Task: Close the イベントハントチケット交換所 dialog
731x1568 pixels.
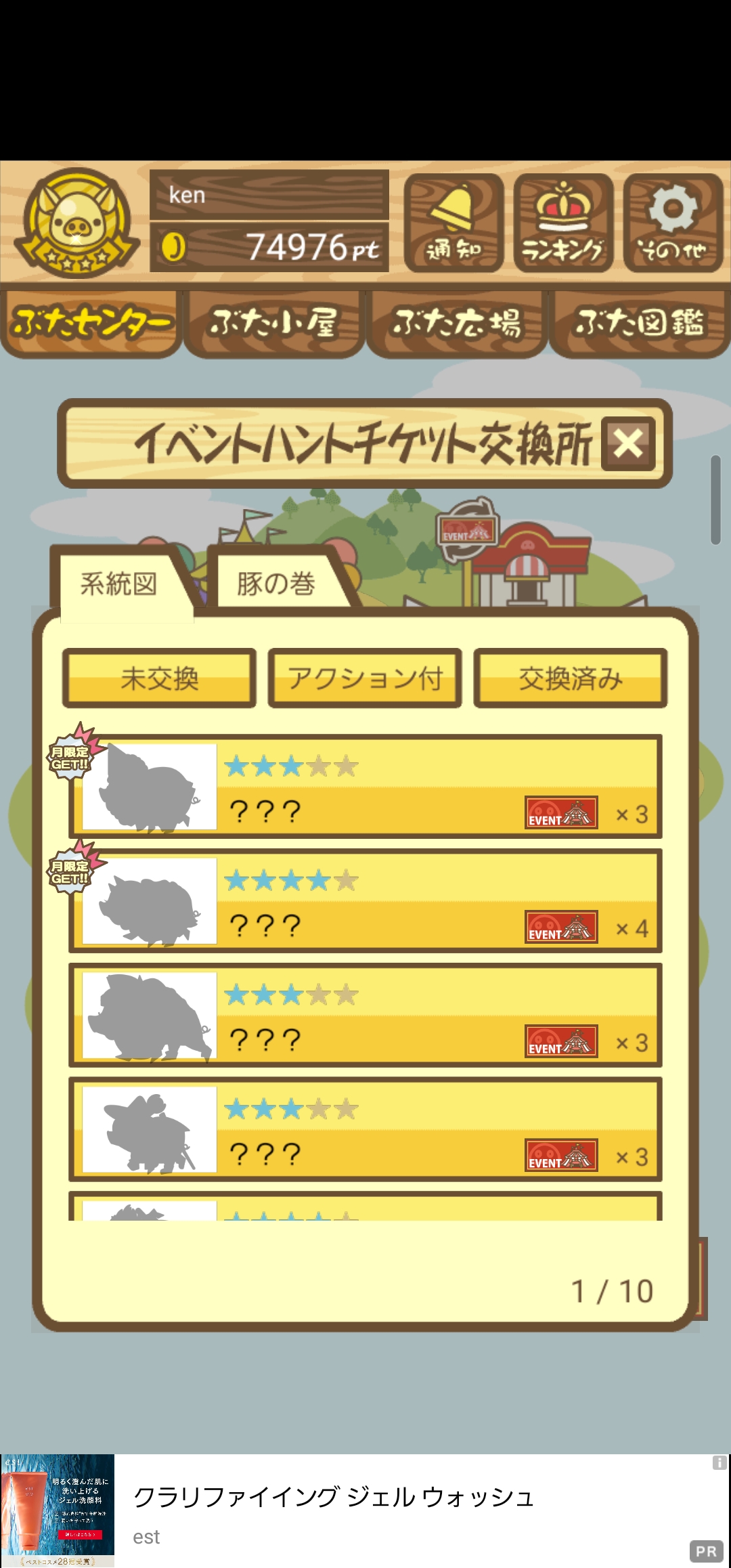Action: tap(628, 444)
